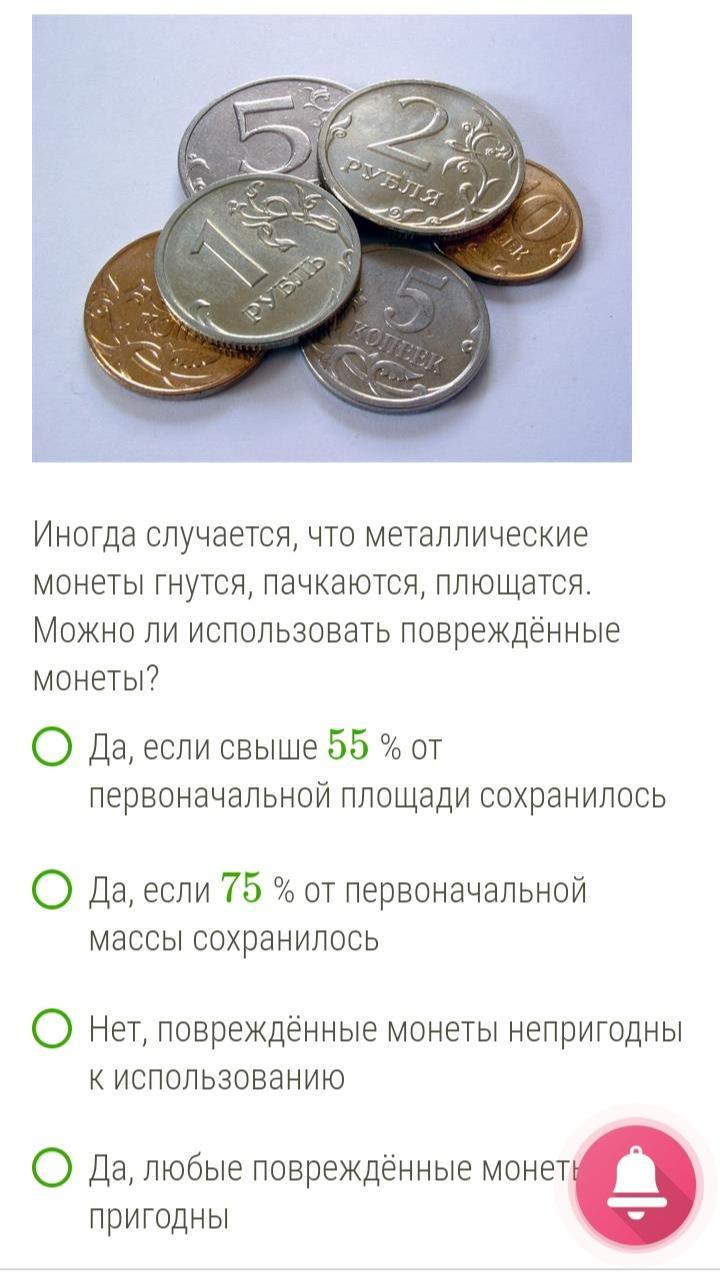This screenshot has width=720, height=1280.
Task: Pick 'Нет, повреждённые монеты непригодны' answer
Action: [x=52, y=1029]
